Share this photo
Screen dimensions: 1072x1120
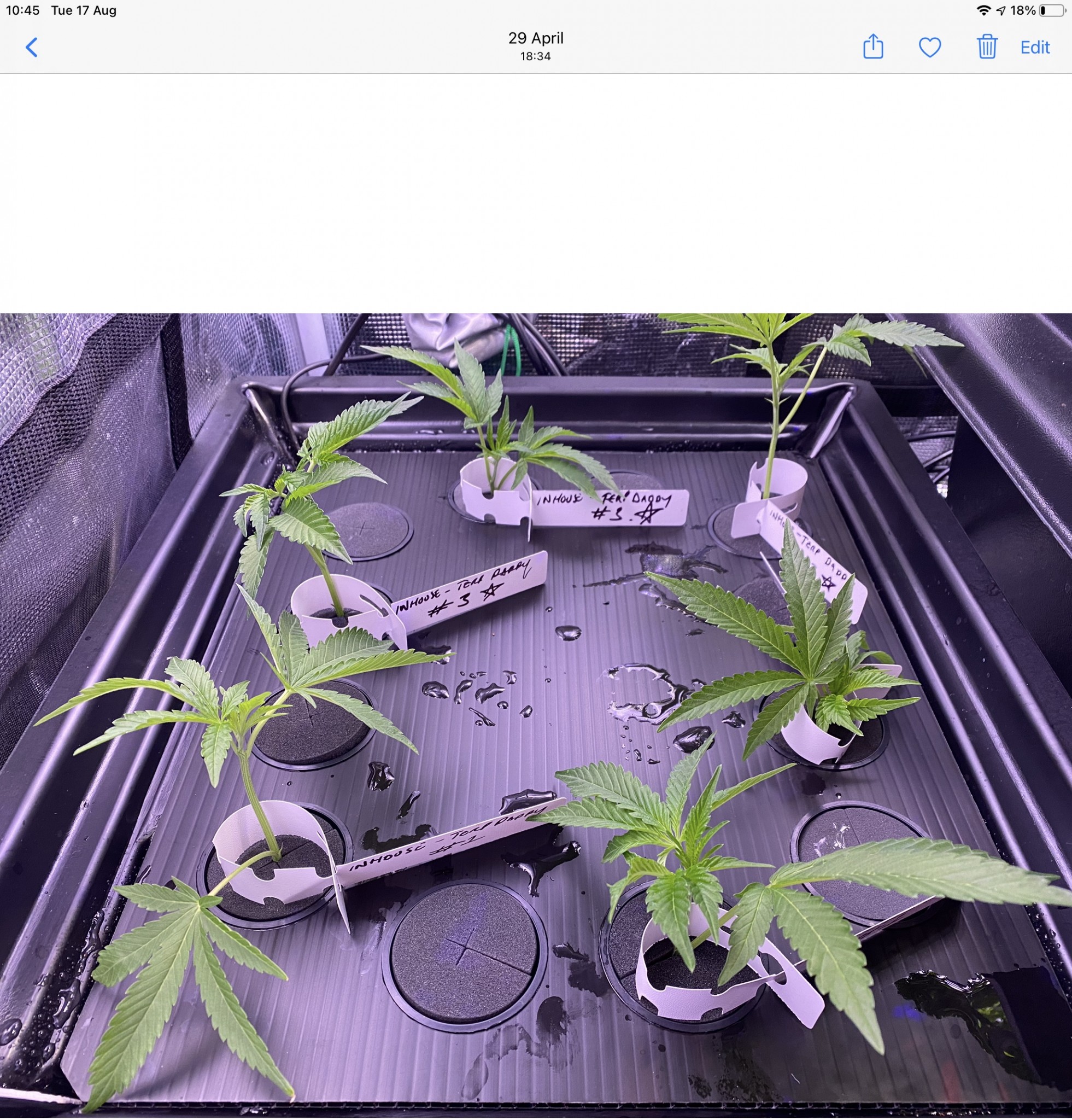tap(872, 47)
